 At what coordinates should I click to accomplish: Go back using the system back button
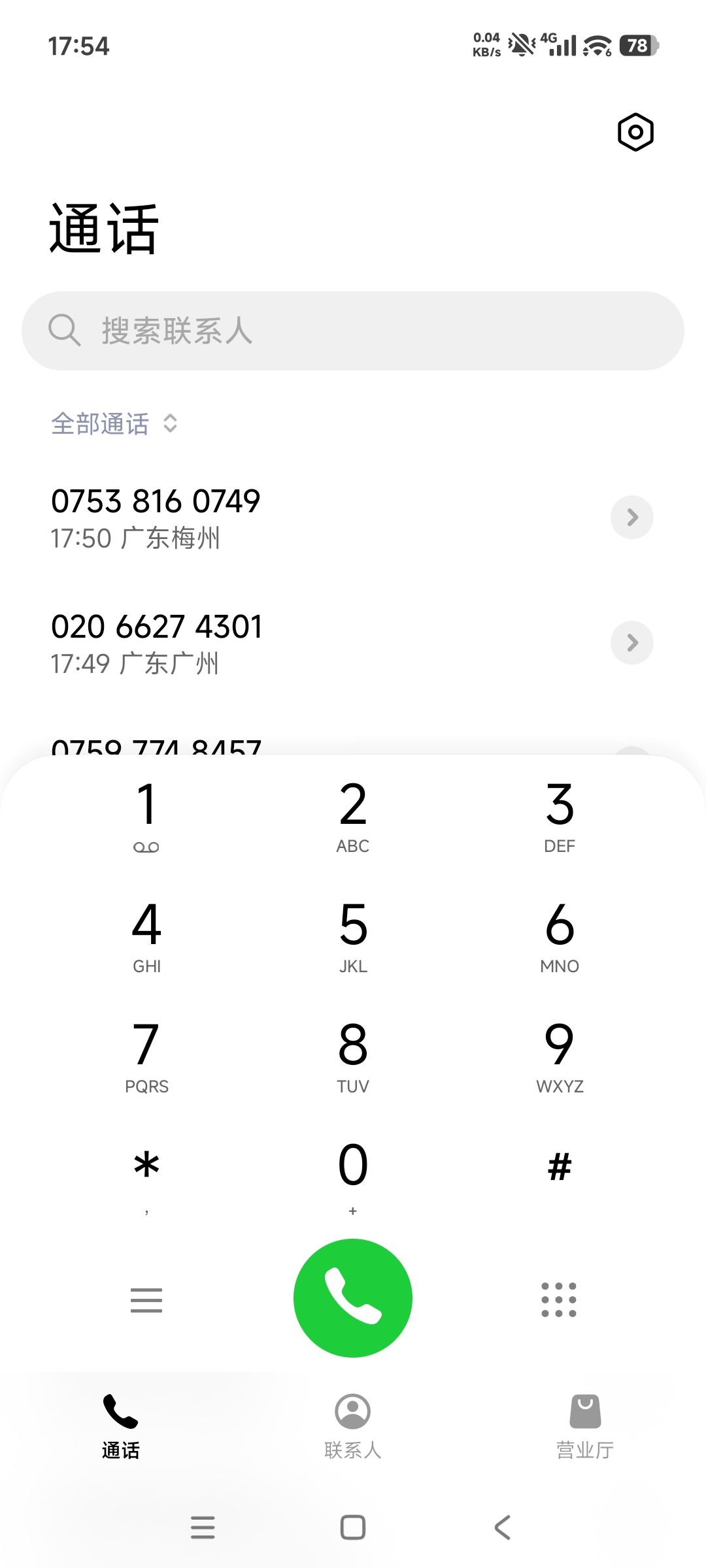(x=502, y=1527)
